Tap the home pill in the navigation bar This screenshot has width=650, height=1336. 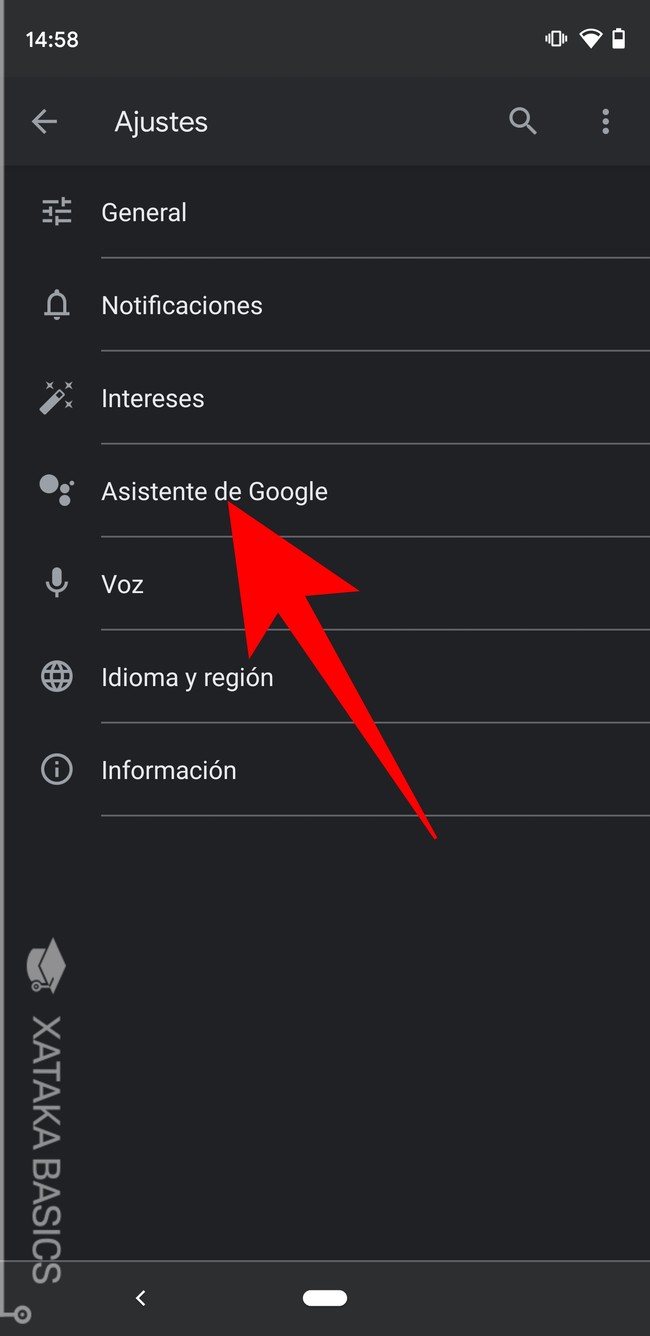325,1298
